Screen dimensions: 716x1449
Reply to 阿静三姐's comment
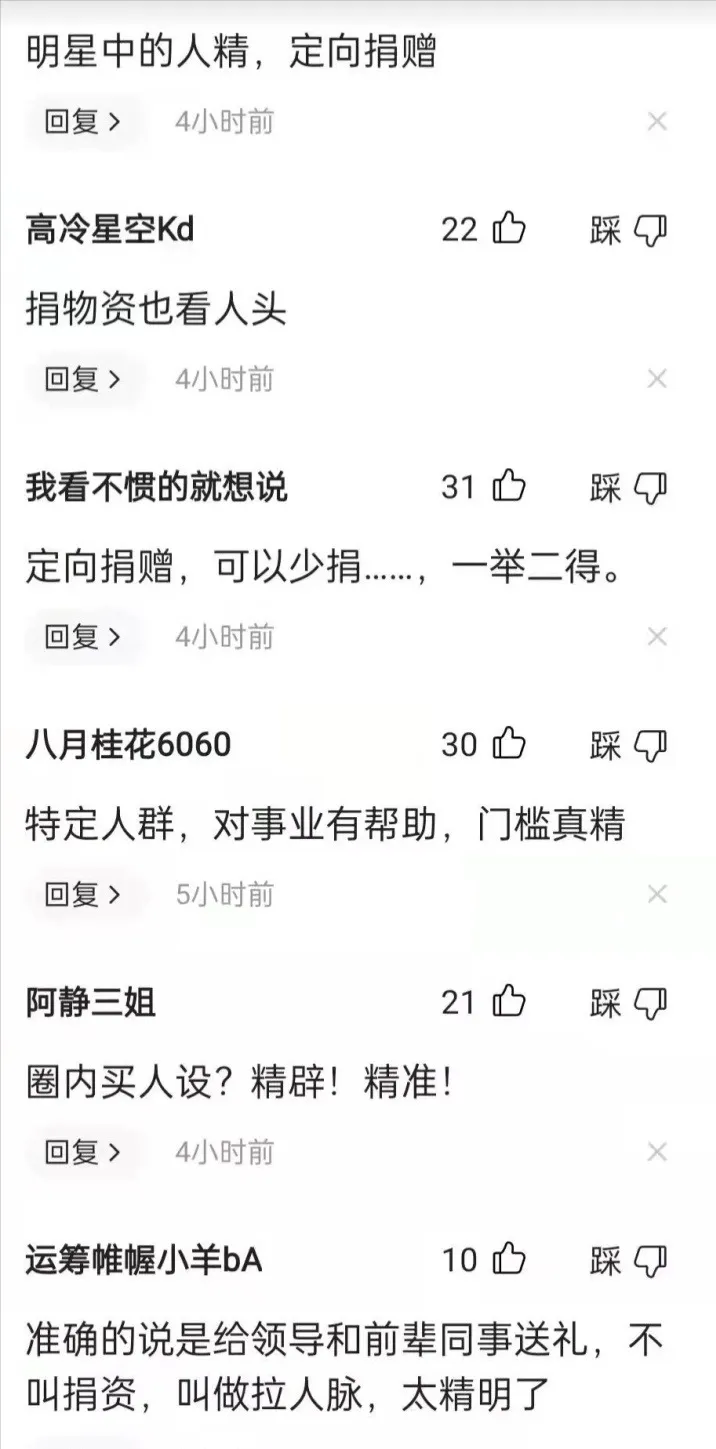[83, 1152]
